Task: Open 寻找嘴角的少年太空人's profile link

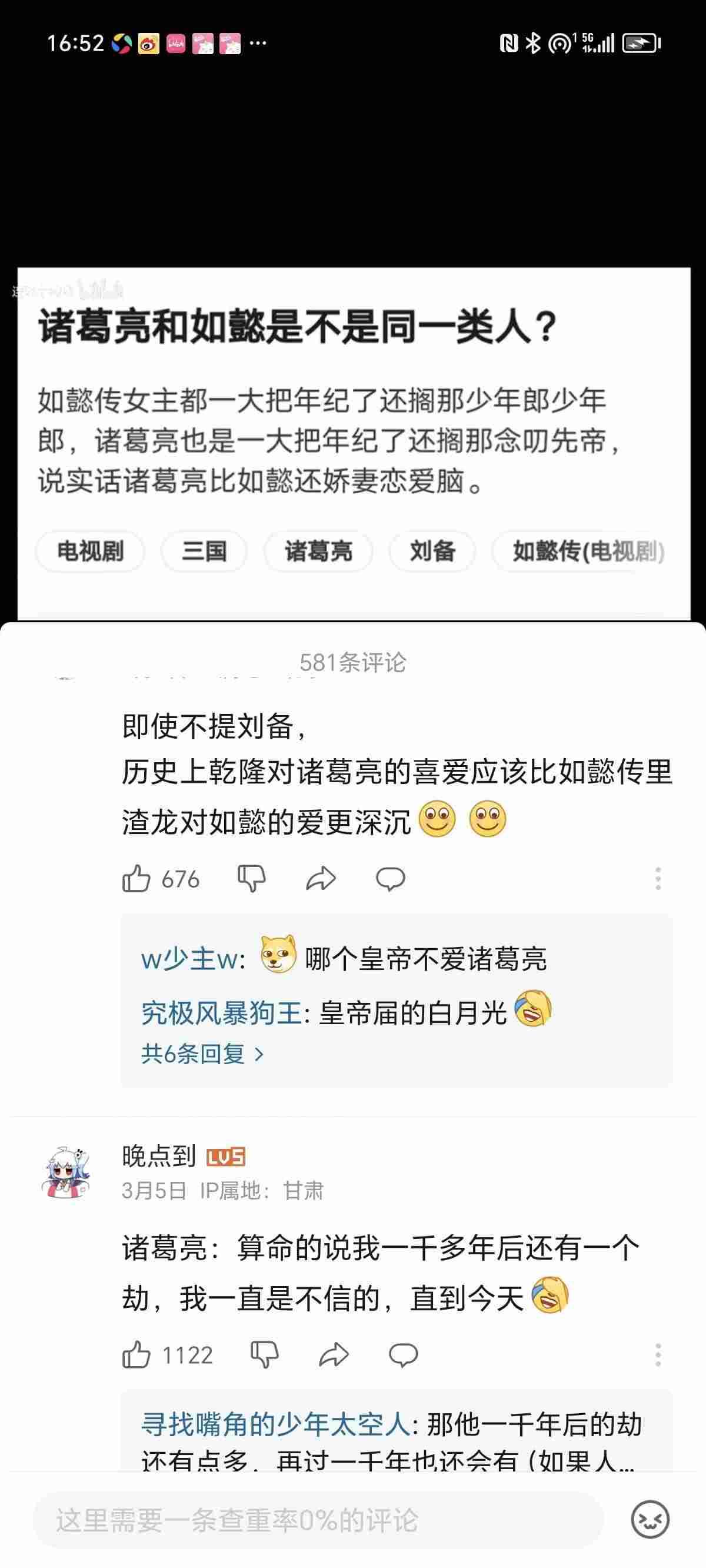Action: tap(277, 1425)
